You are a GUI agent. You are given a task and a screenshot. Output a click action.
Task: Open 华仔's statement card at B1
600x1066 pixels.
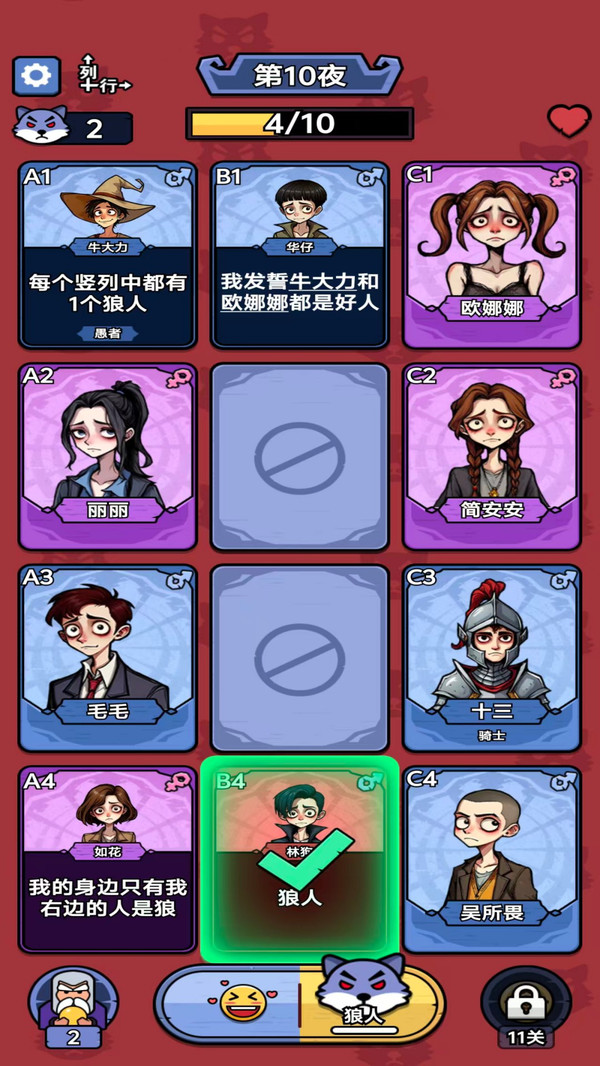tap(300, 255)
